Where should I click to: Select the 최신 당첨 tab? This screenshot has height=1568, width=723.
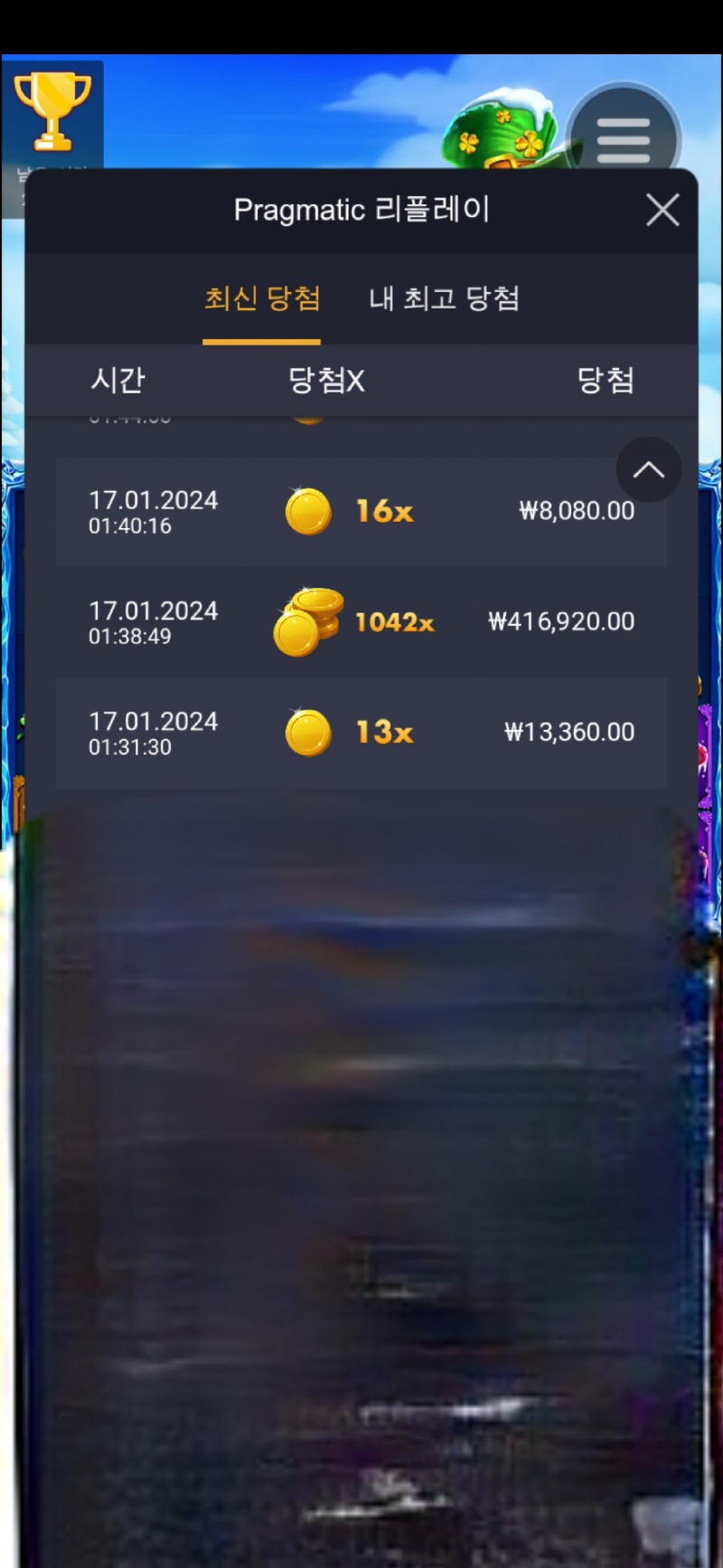pyautogui.click(x=262, y=298)
